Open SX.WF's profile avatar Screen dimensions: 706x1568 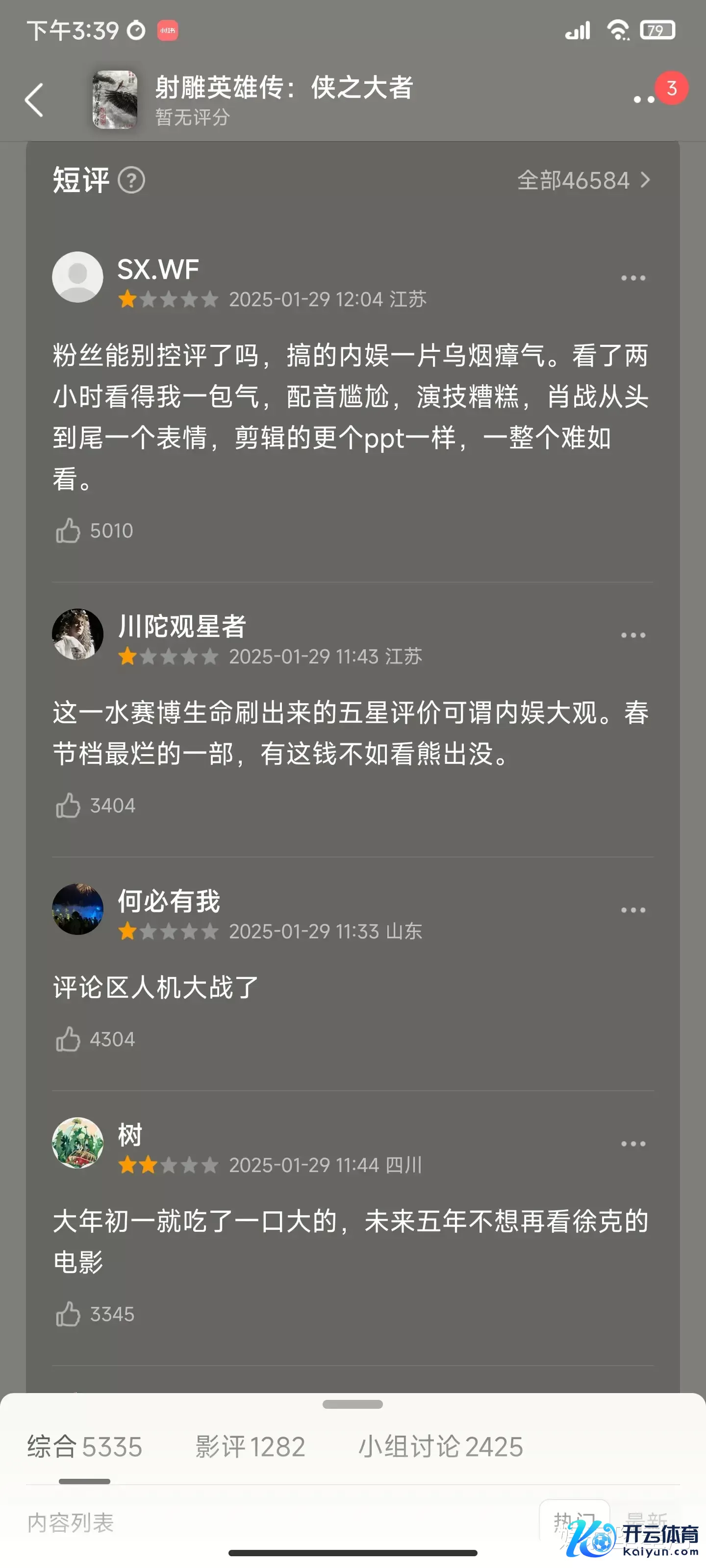point(77,277)
